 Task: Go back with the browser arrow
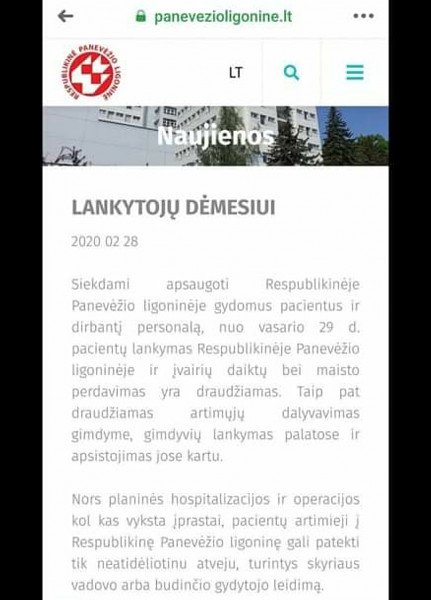[65, 16]
